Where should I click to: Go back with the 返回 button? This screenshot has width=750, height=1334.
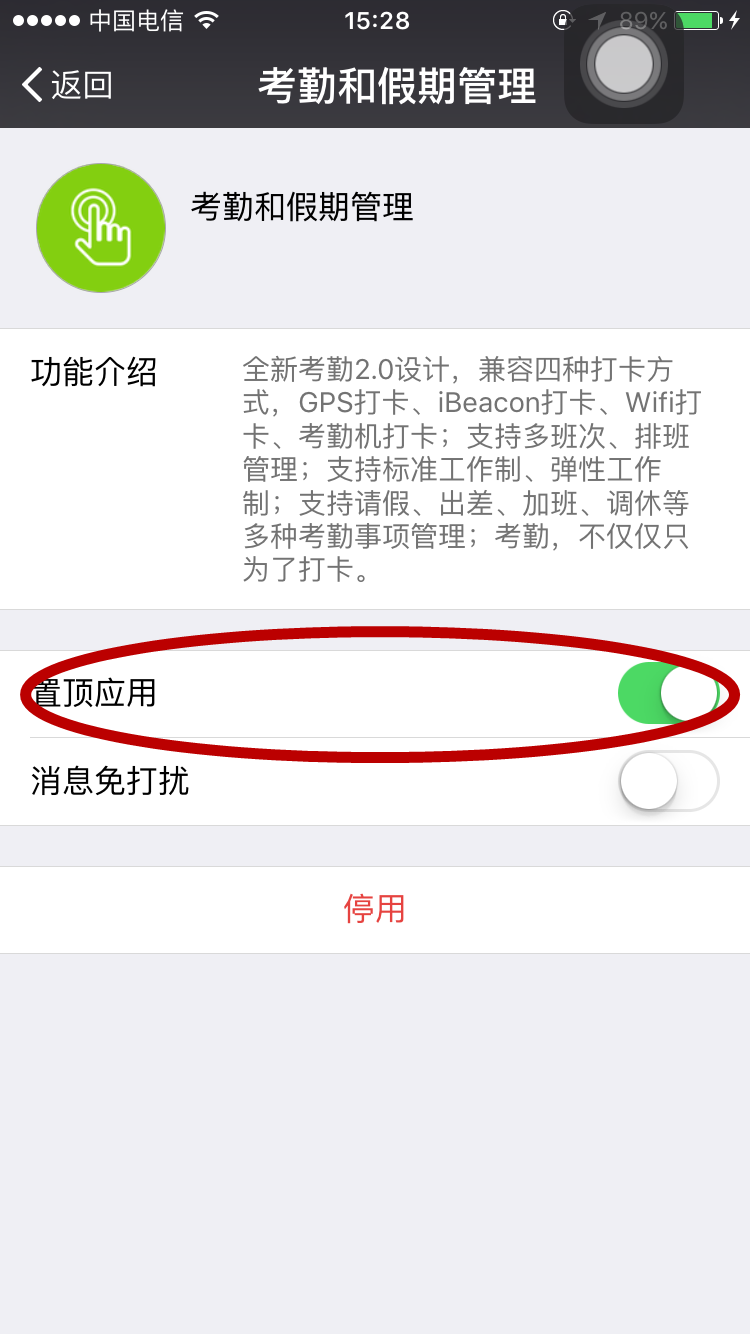(x=67, y=85)
